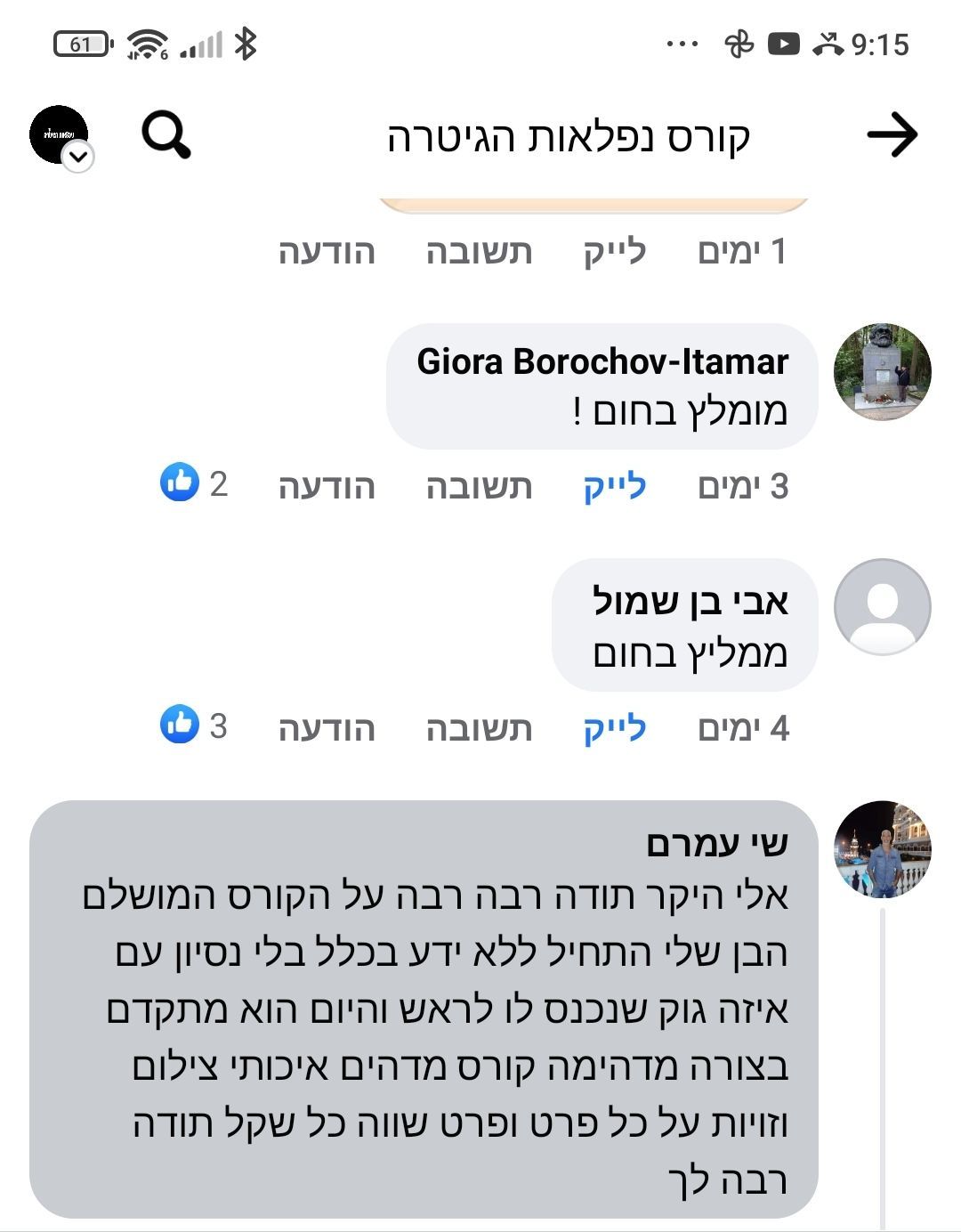The height and width of the screenshot is (1232, 961).
Task: Like אבי בן שמול's comment
Action: click(x=615, y=729)
